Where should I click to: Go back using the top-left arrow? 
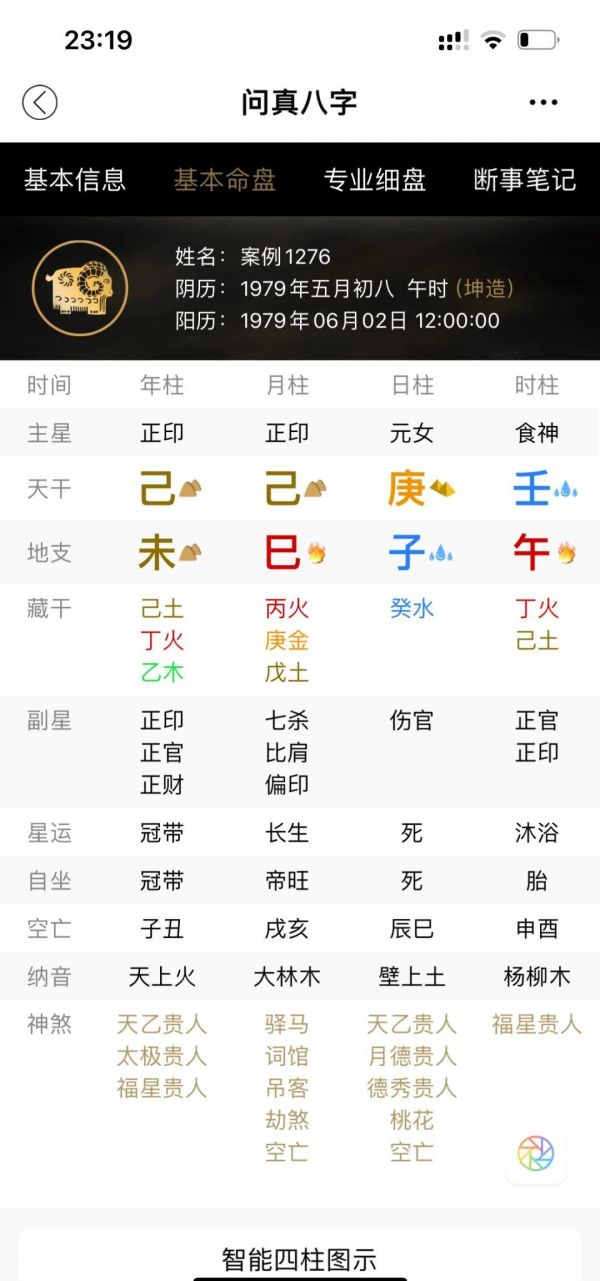click(x=40, y=102)
